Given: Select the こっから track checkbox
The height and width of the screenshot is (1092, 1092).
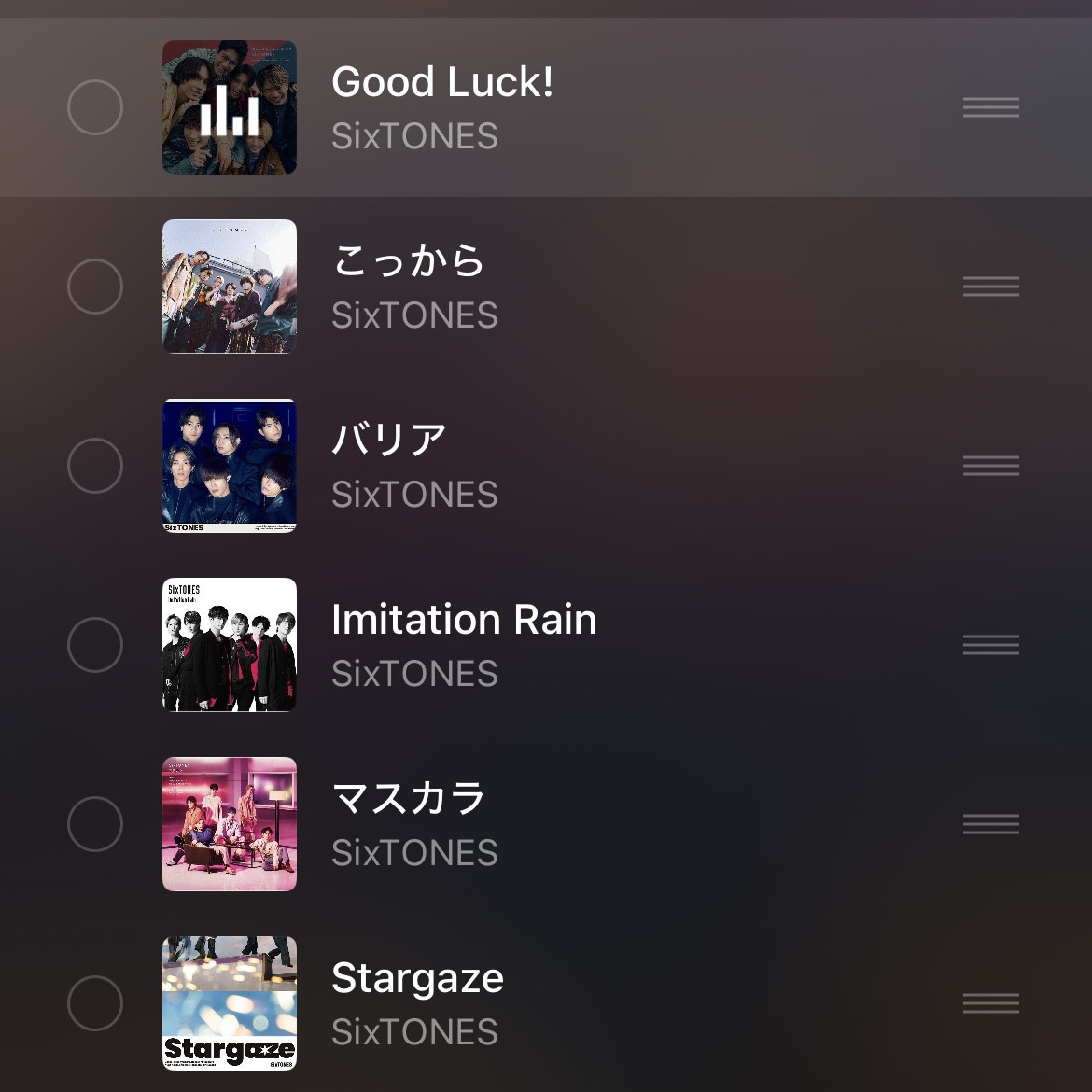Looking at the screenshot, I should [x=95, y=287].
